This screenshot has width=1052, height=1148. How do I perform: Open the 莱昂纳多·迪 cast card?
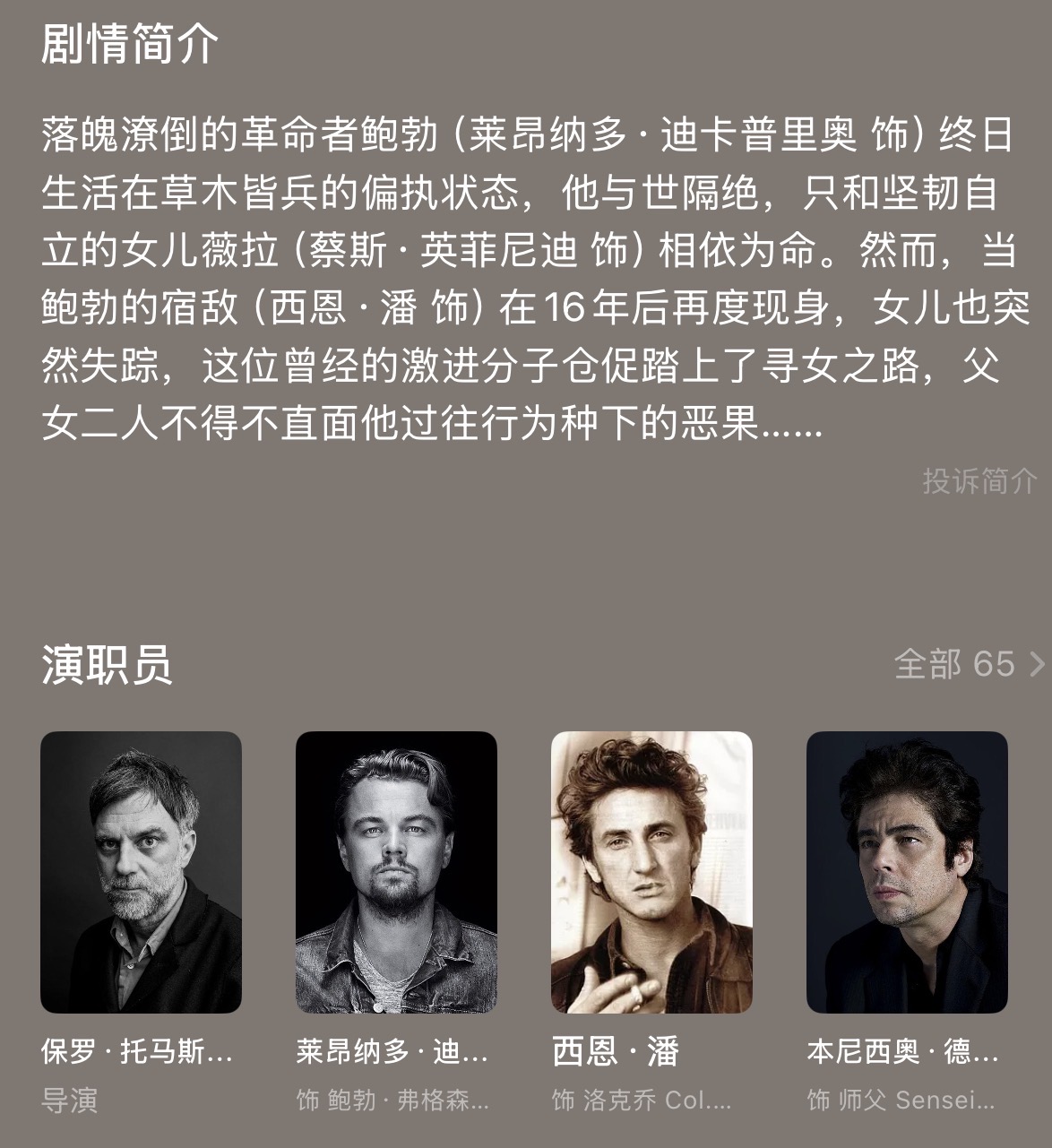tap(396, 872)
